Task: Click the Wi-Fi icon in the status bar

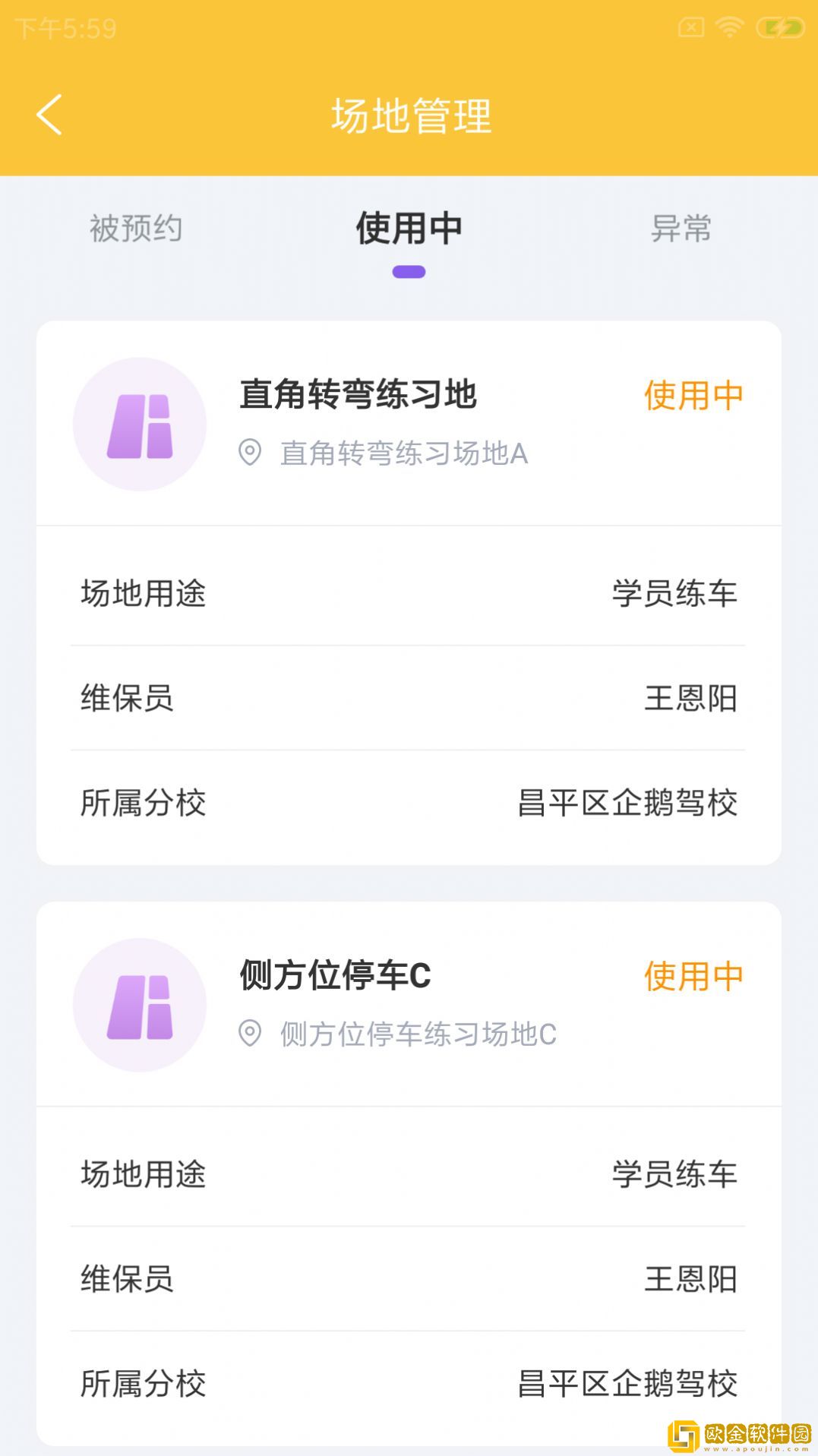Action: [730, 25]
